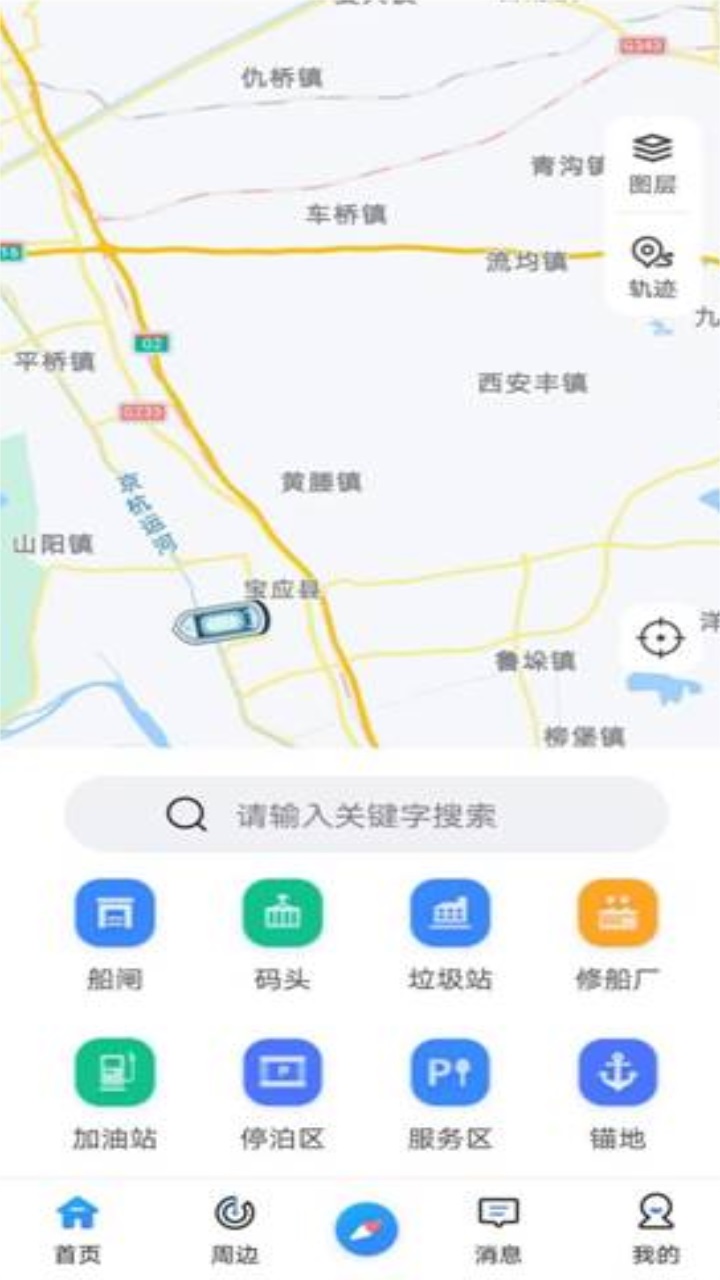
Task: Open the 船闸 category
Action: [114, 932]
